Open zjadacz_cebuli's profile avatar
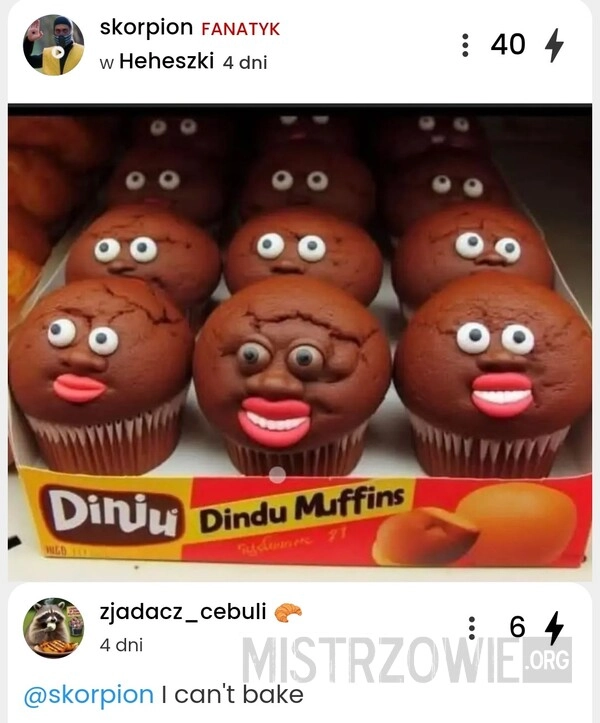The width and height of the screenshot is (600, 723). tap(53, 628)
